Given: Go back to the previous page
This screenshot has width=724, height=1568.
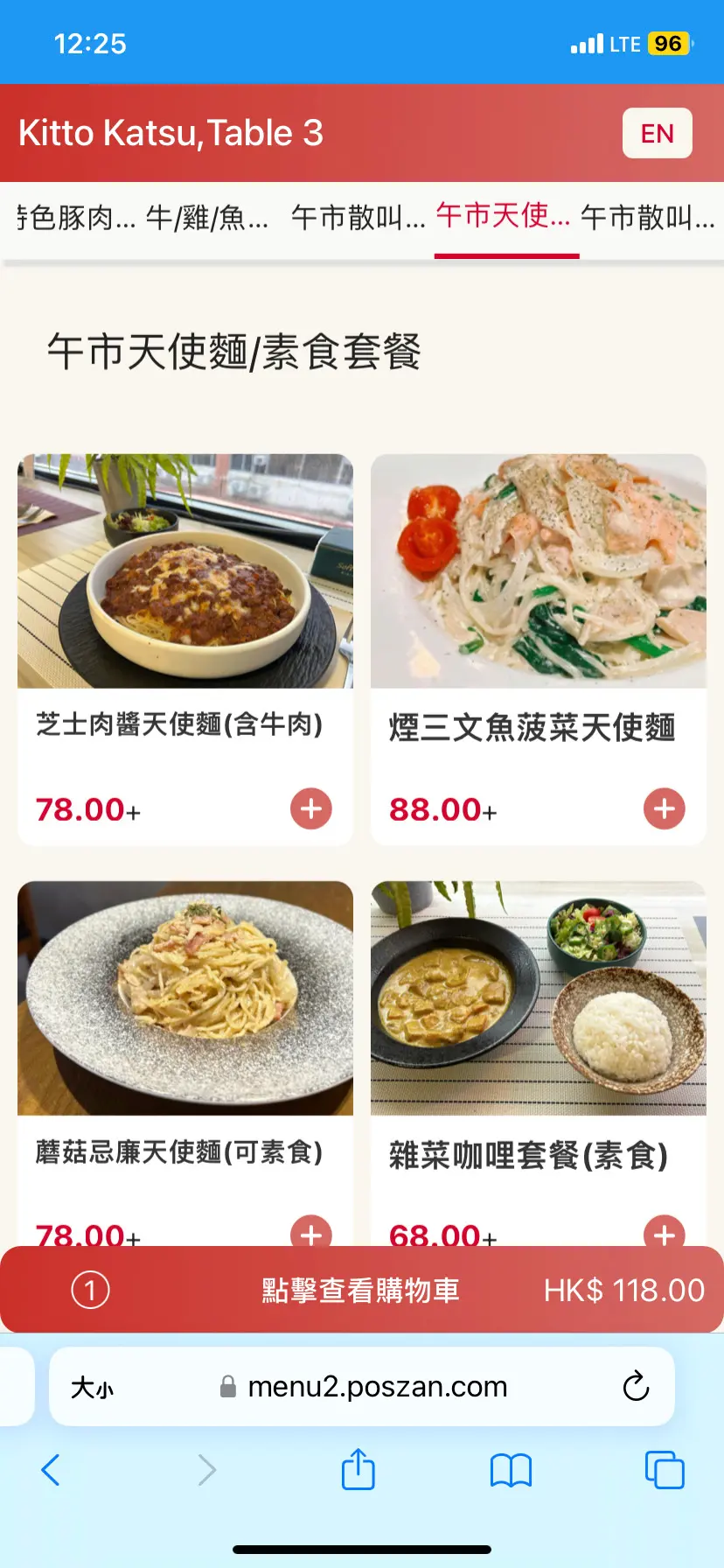Looking at the screenshot, I should pos(51,1470).
